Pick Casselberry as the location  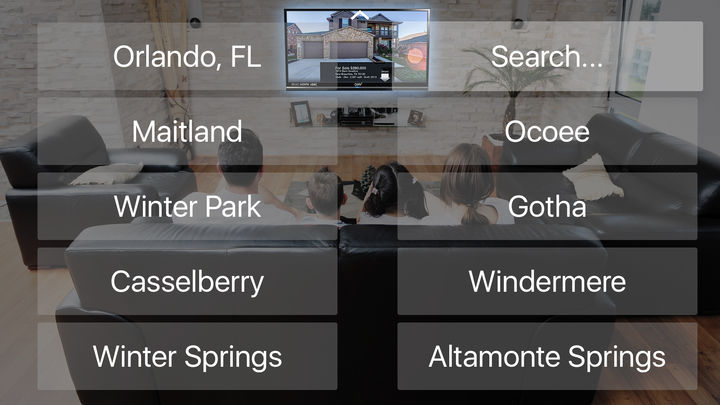tap(187, 281)
